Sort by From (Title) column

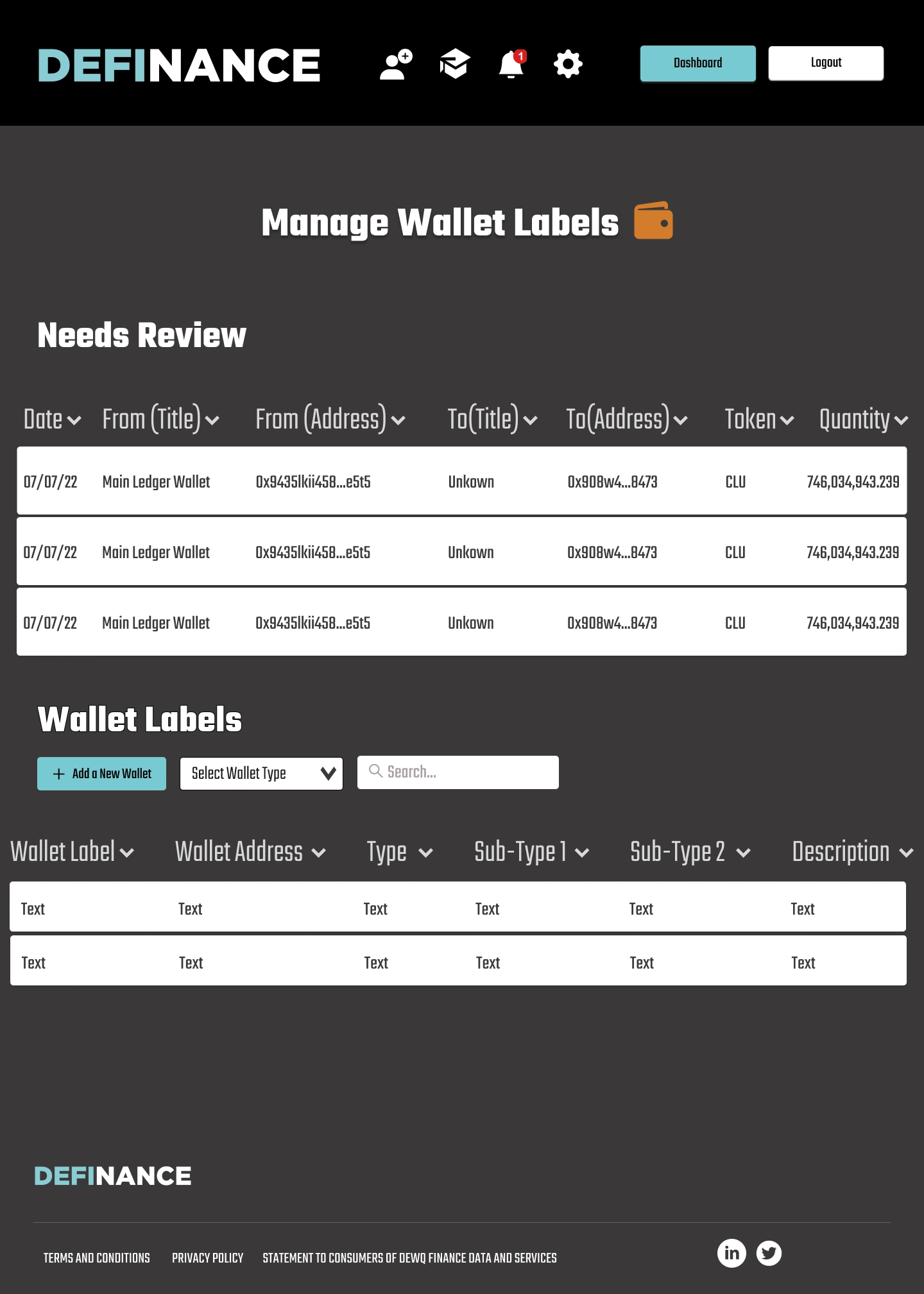click(160, 420)
